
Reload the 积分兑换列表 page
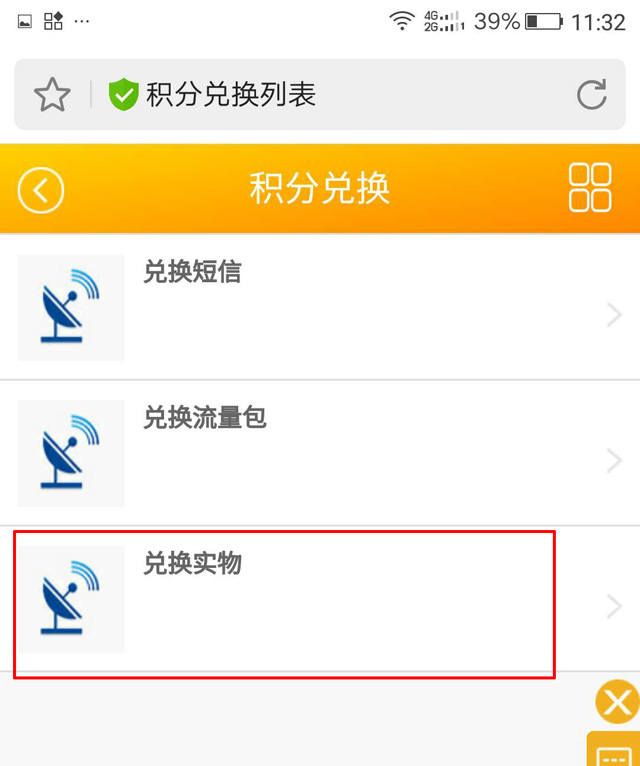[x=592, y=95]
